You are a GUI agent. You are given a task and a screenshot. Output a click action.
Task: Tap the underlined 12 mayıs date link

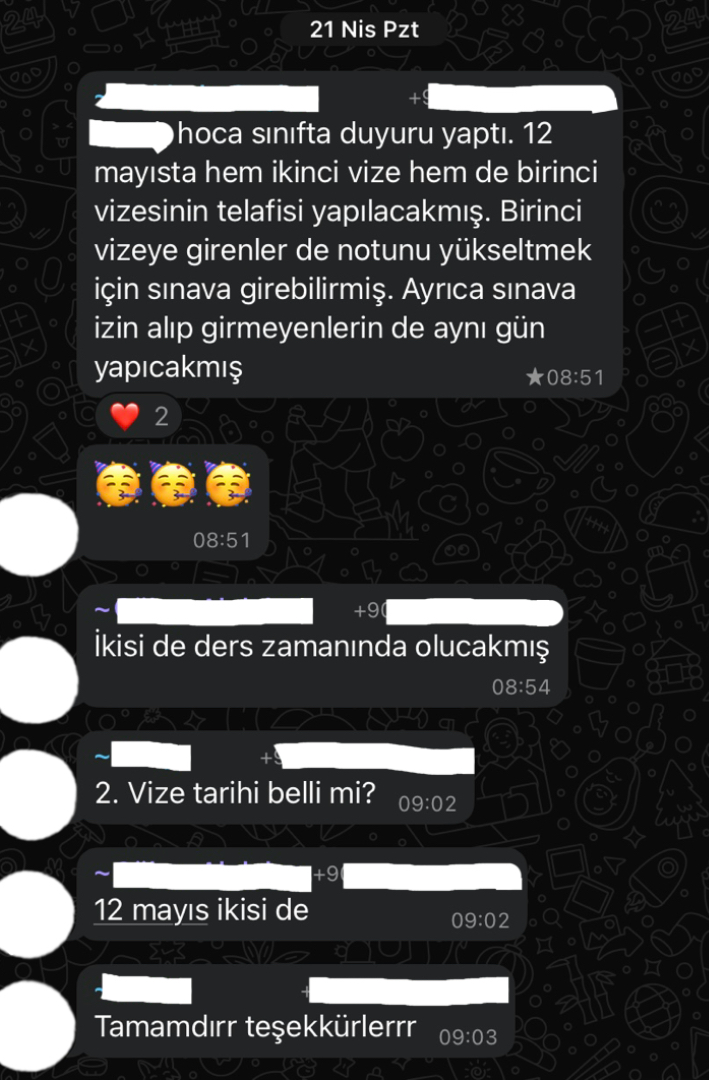(151, 911)
